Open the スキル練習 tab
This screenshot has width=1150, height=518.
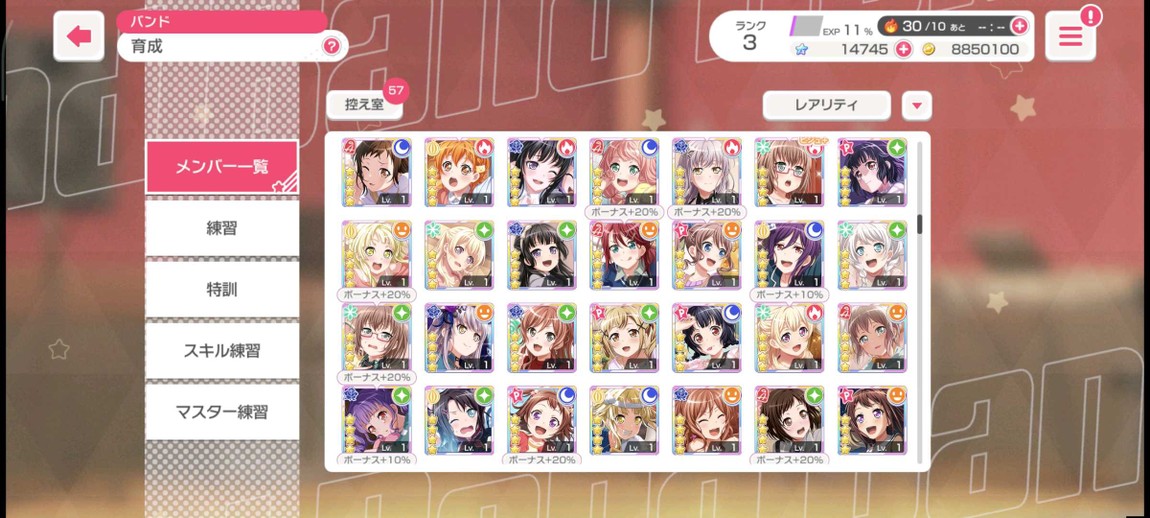point(222,350)
